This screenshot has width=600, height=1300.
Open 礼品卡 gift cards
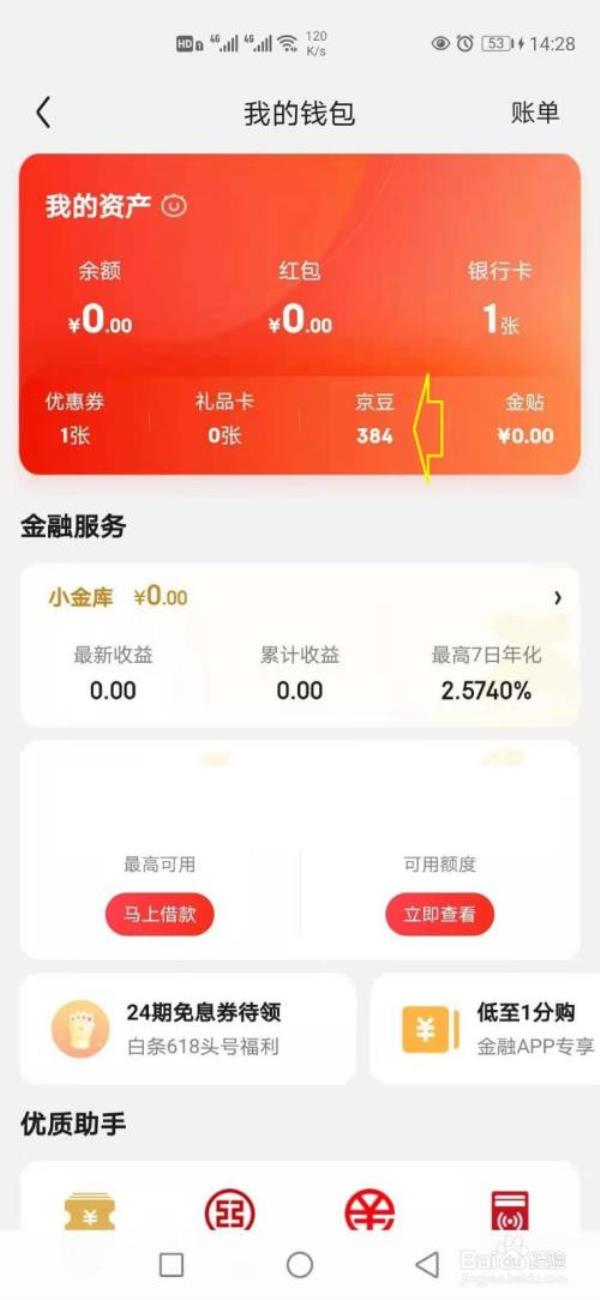[224, 418]
